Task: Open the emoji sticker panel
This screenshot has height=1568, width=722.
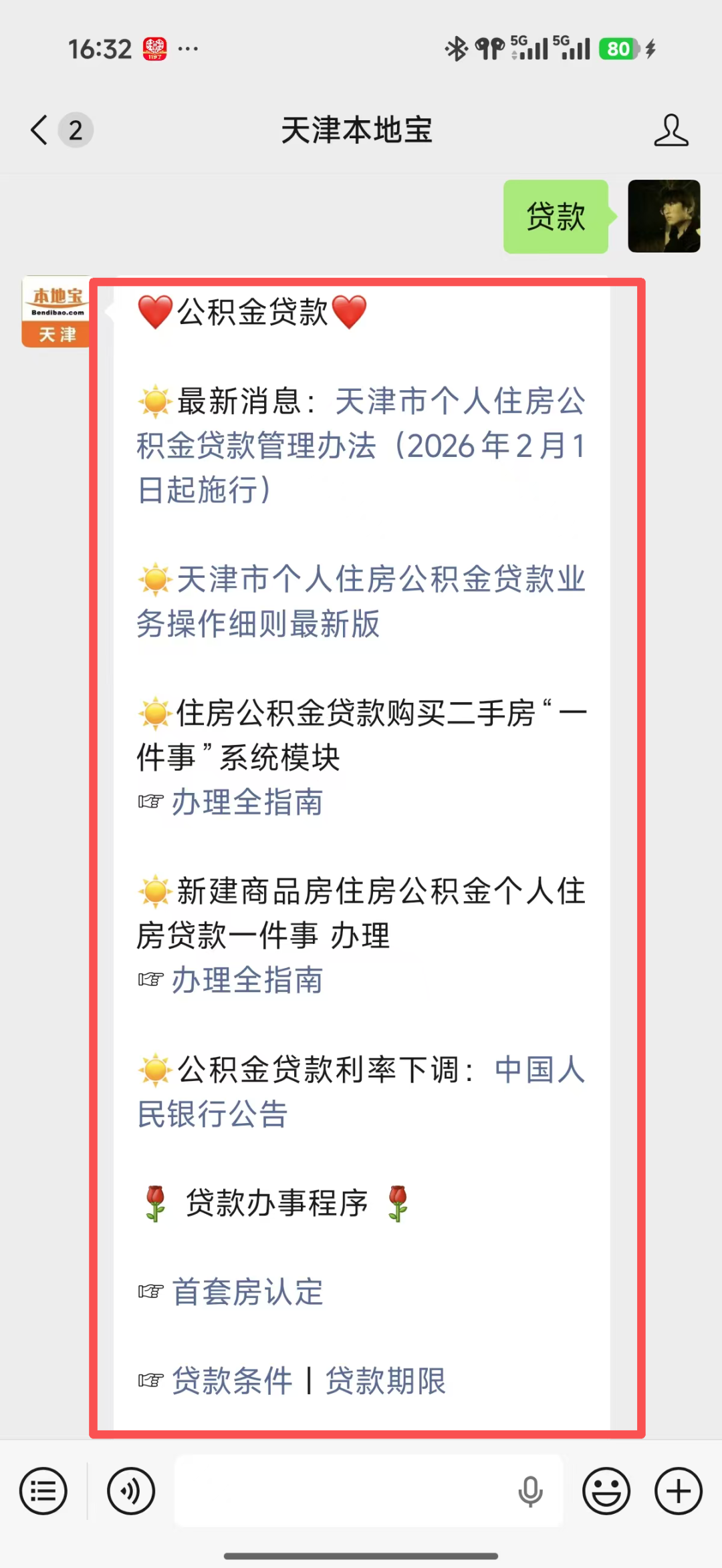Action: coord(606,1491)
